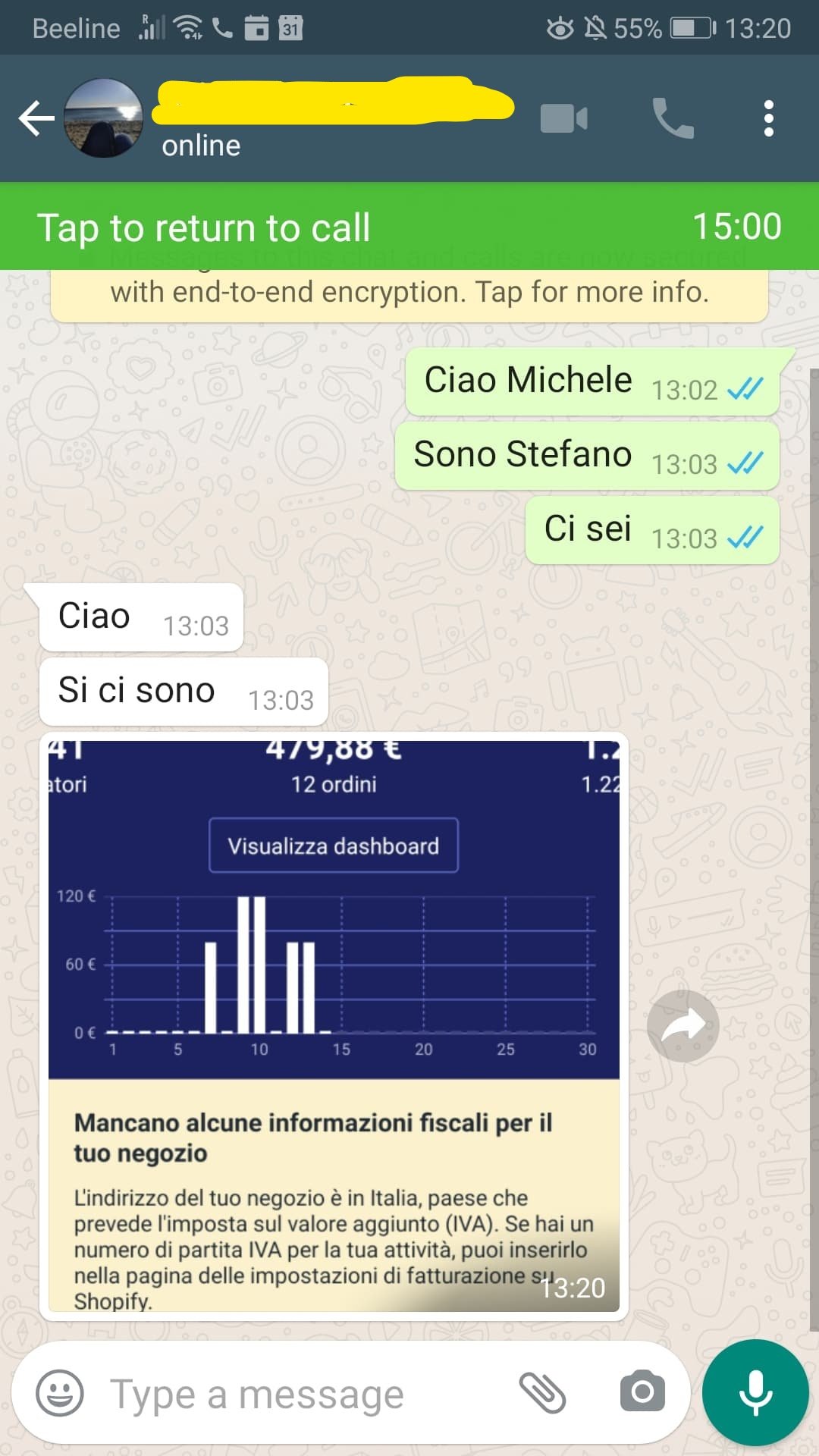
Task: Open the contact's profile photo
Action: (x=103, y=119)
